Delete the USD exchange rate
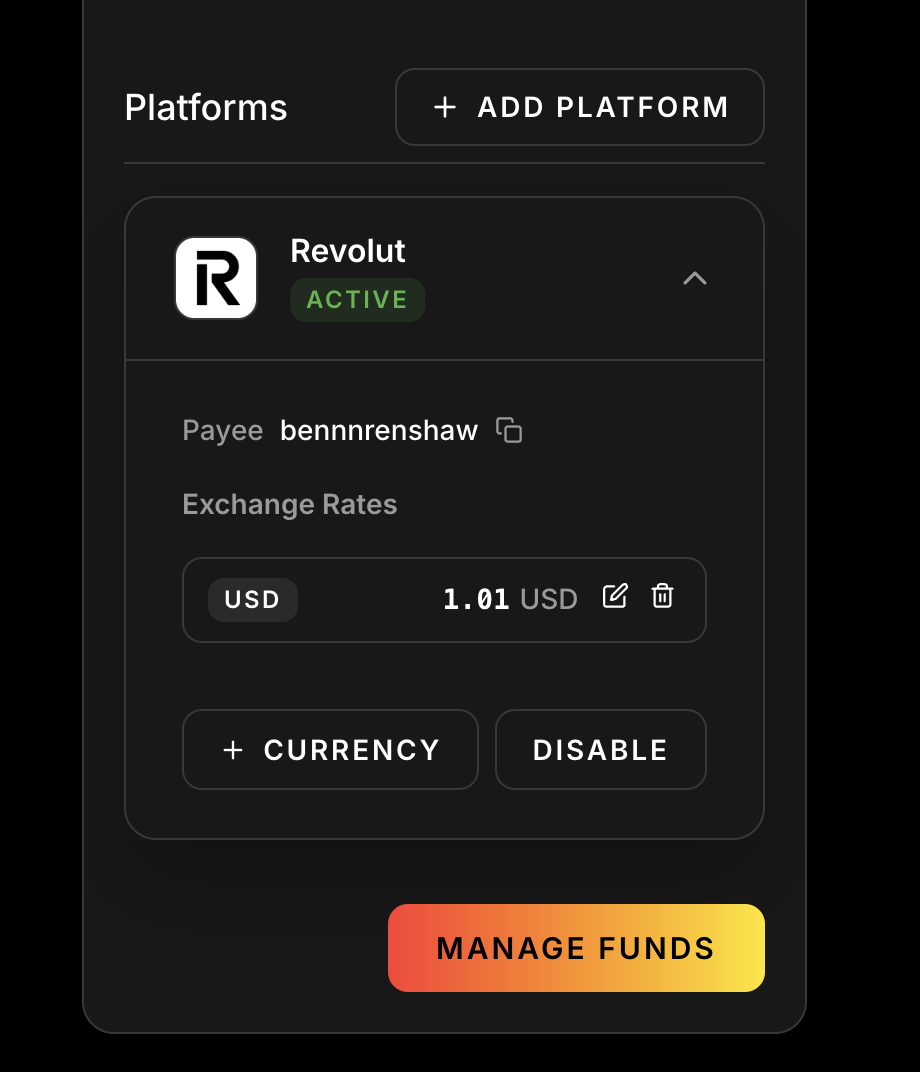 pyautogui.click(x=662, y=597)
